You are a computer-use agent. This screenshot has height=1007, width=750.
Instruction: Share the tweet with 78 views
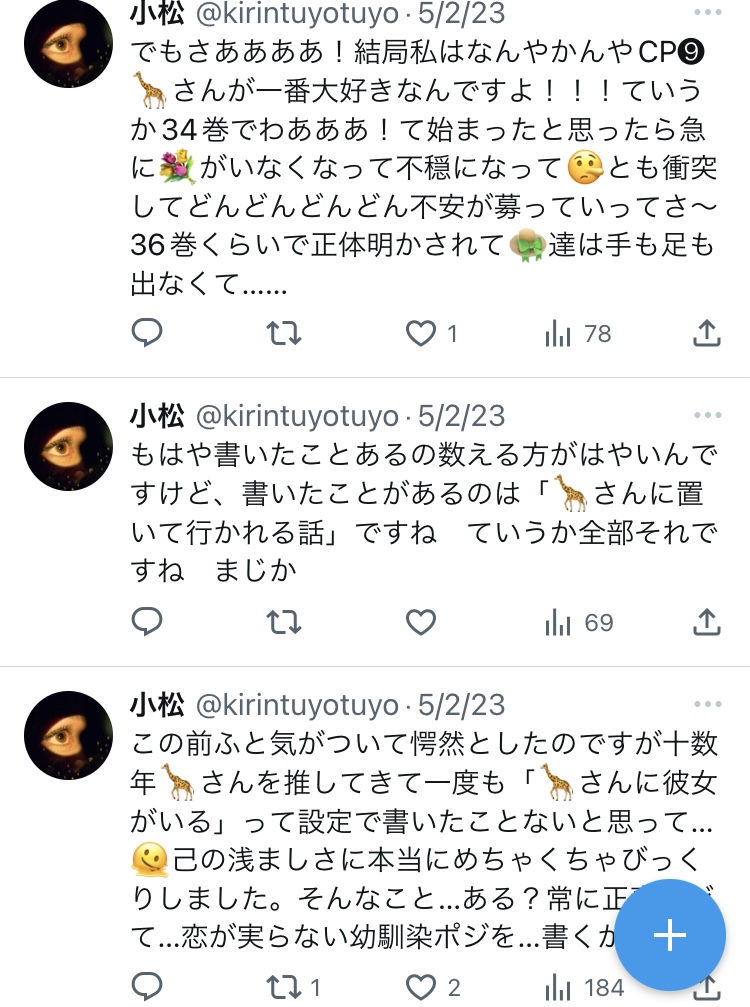[x=707, y=333]
